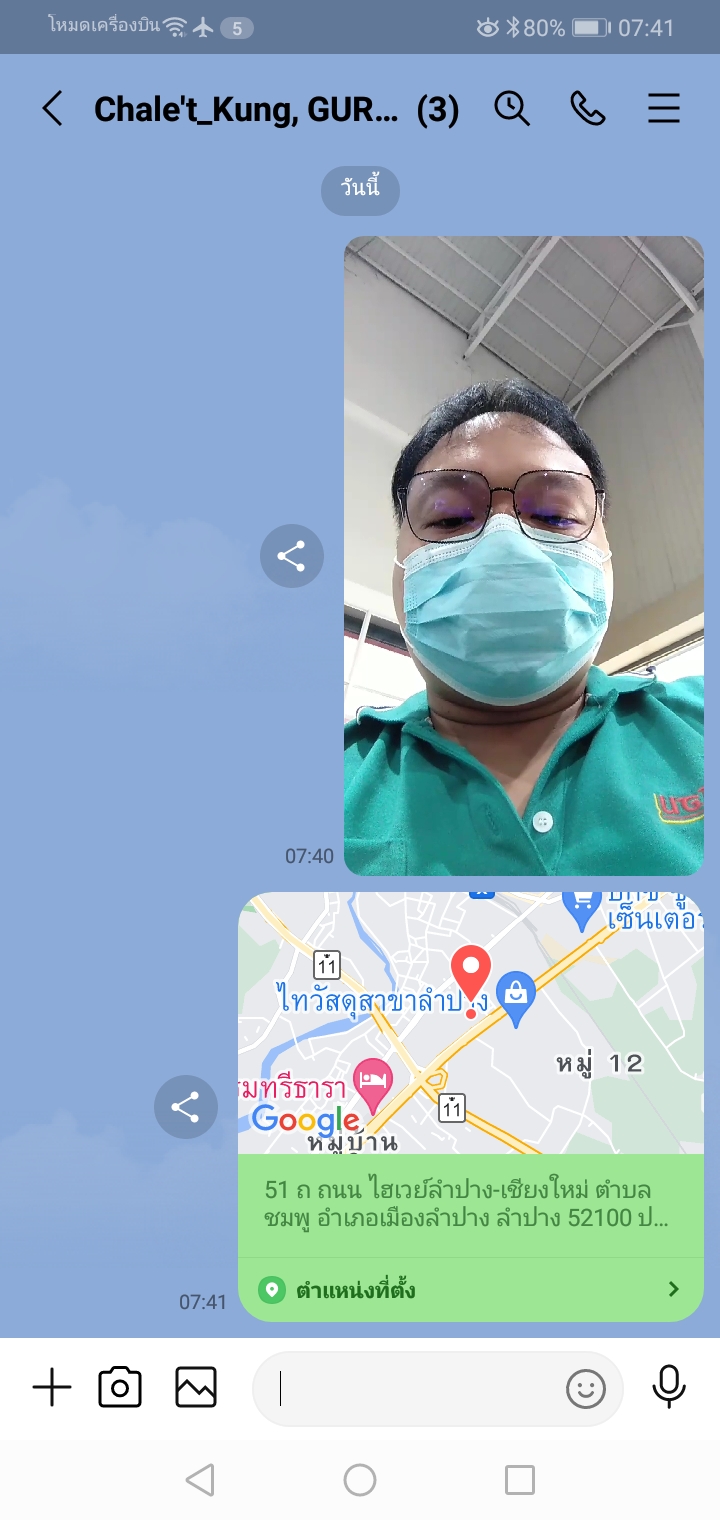Open the plus attachment menu

[x=52, y=1388]
